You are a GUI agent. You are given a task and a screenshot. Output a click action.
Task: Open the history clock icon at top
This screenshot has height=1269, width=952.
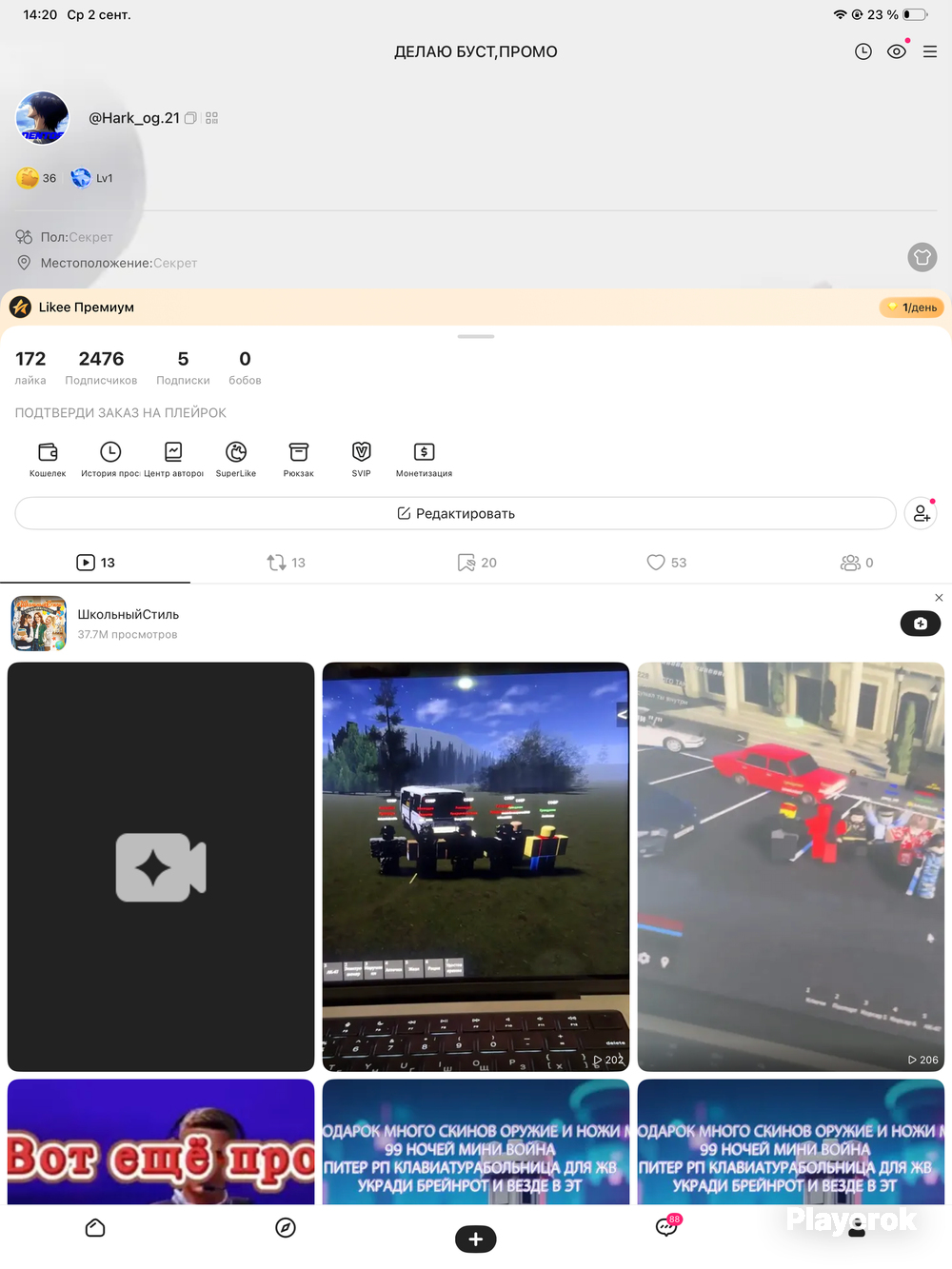click(863, 51)
